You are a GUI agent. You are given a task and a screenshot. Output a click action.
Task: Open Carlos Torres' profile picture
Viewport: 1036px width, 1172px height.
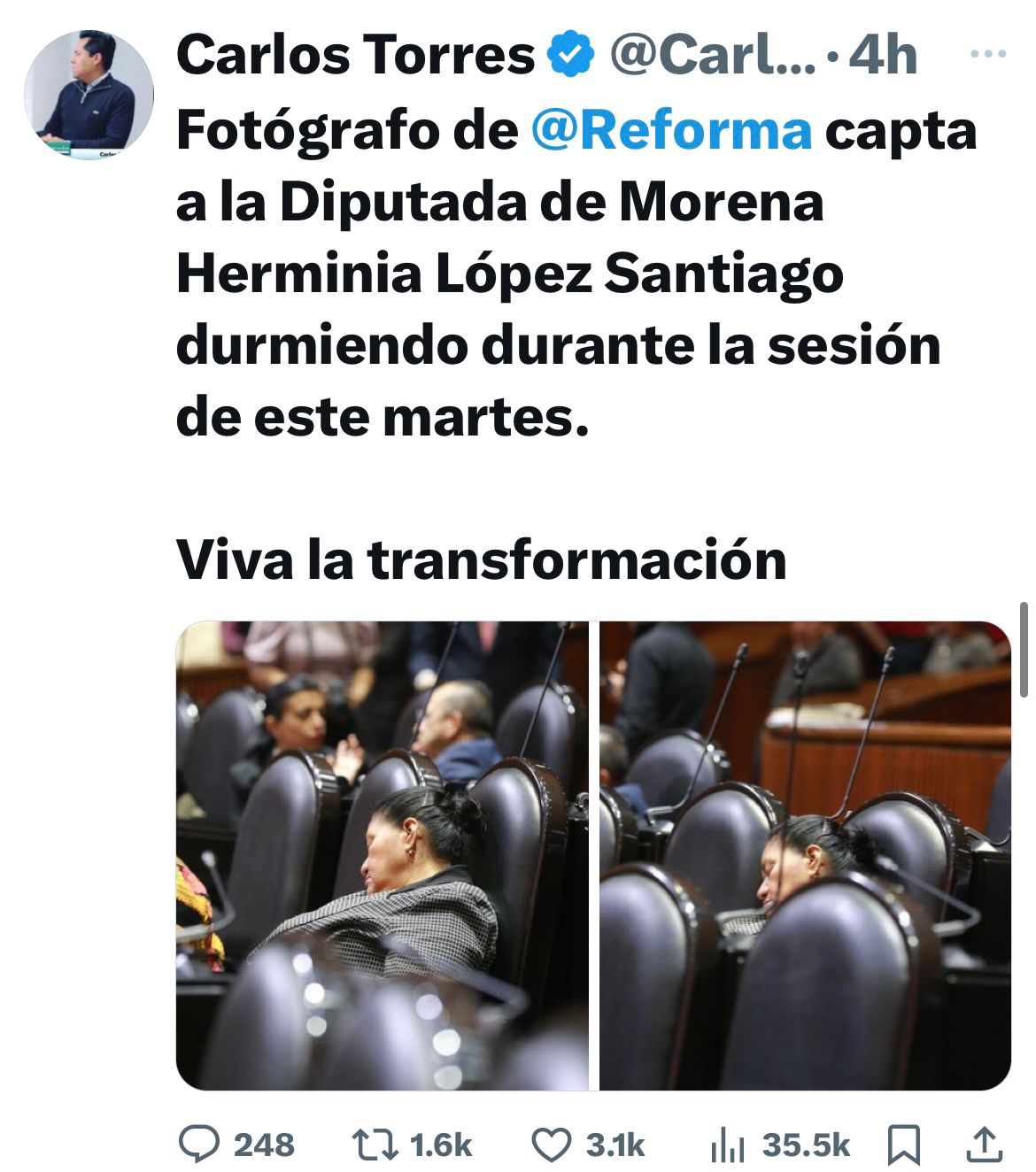click(x=89, y=95)
